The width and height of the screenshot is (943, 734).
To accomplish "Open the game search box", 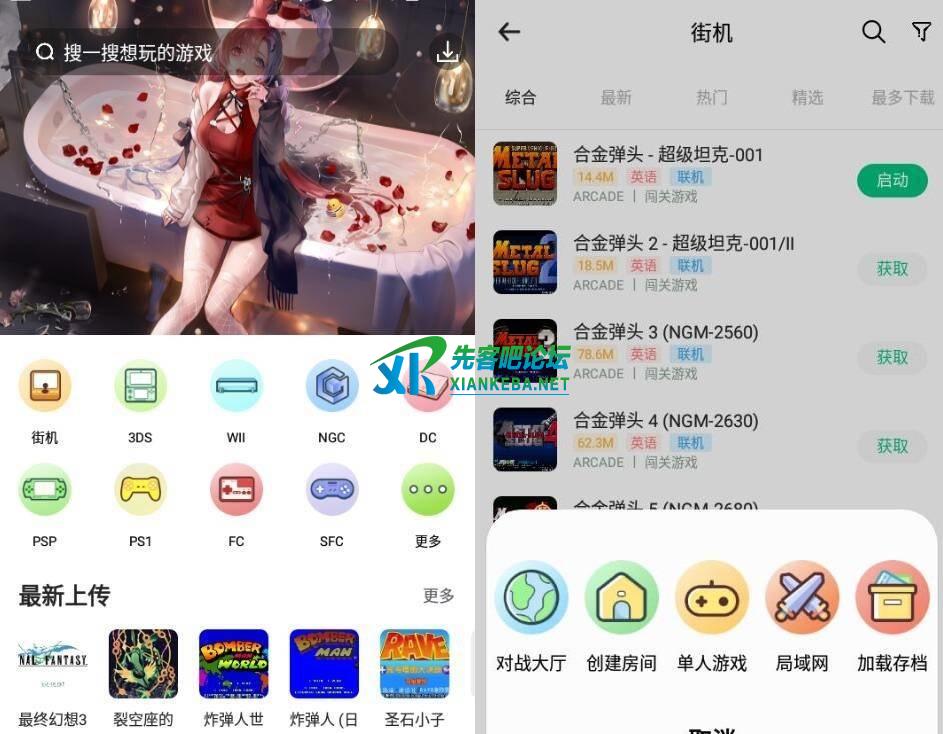I will pos(210,53).
